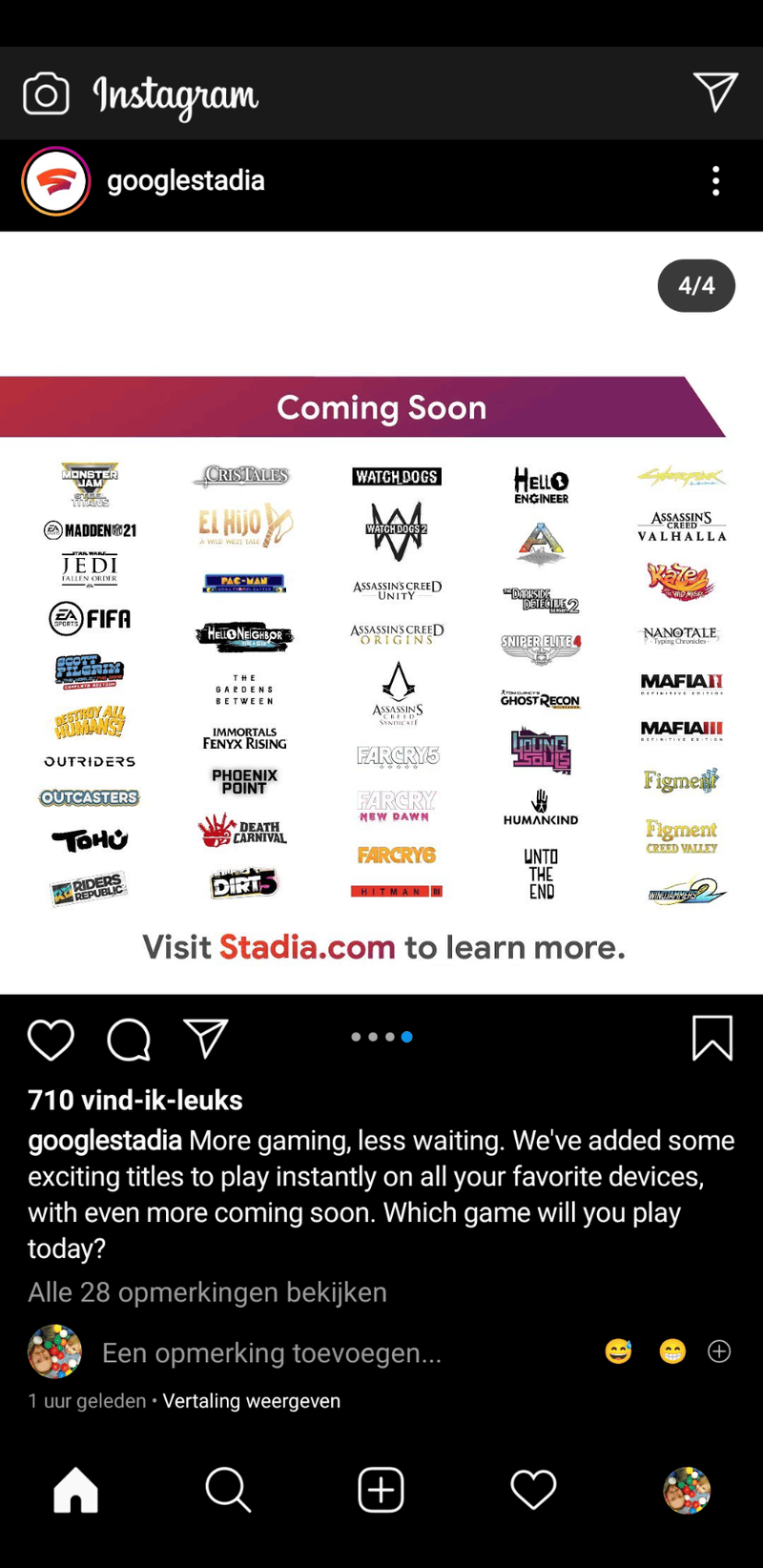Screen dimensions: 763x1568
Task: Go to the Home tab
Action: pos(76,1490)
